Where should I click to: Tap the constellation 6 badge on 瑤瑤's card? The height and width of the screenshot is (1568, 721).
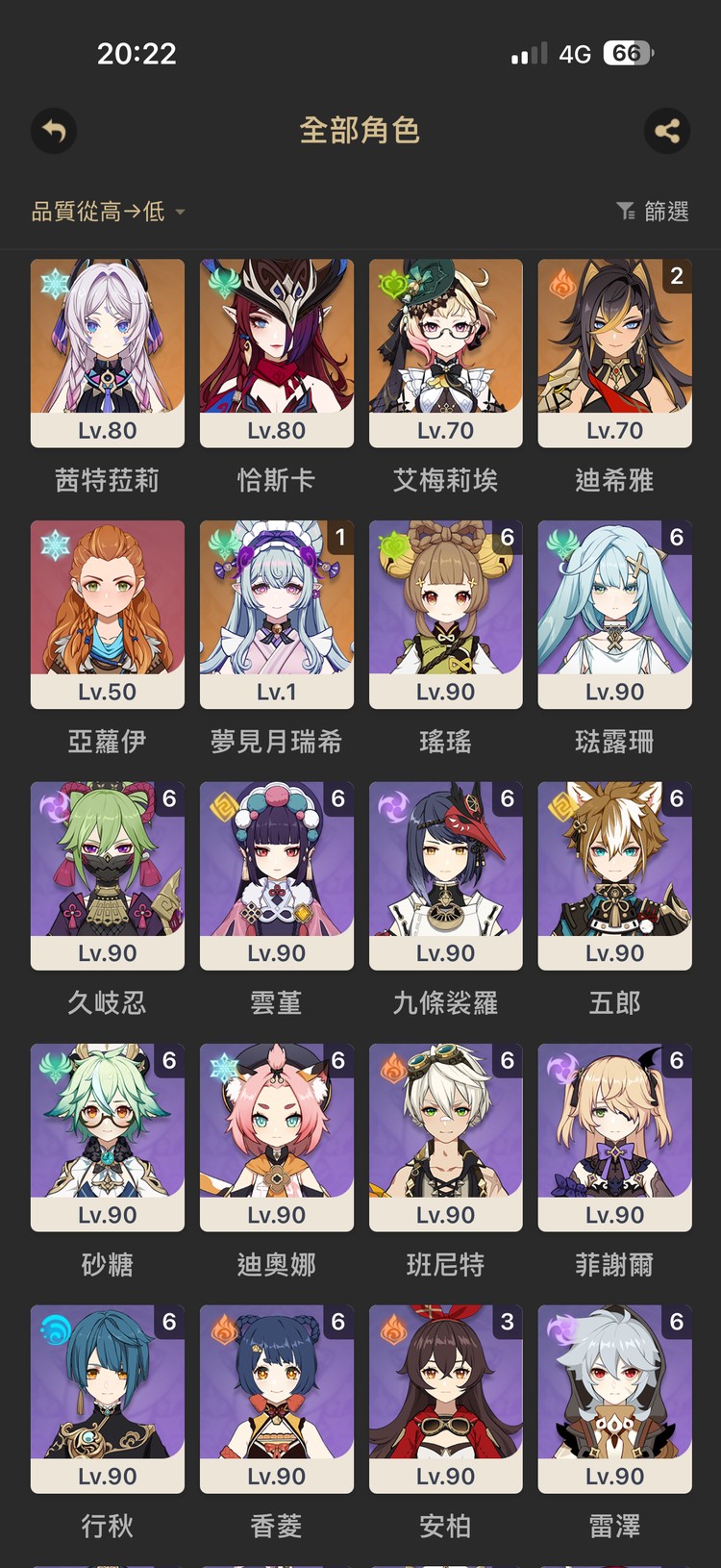(508, 539)
